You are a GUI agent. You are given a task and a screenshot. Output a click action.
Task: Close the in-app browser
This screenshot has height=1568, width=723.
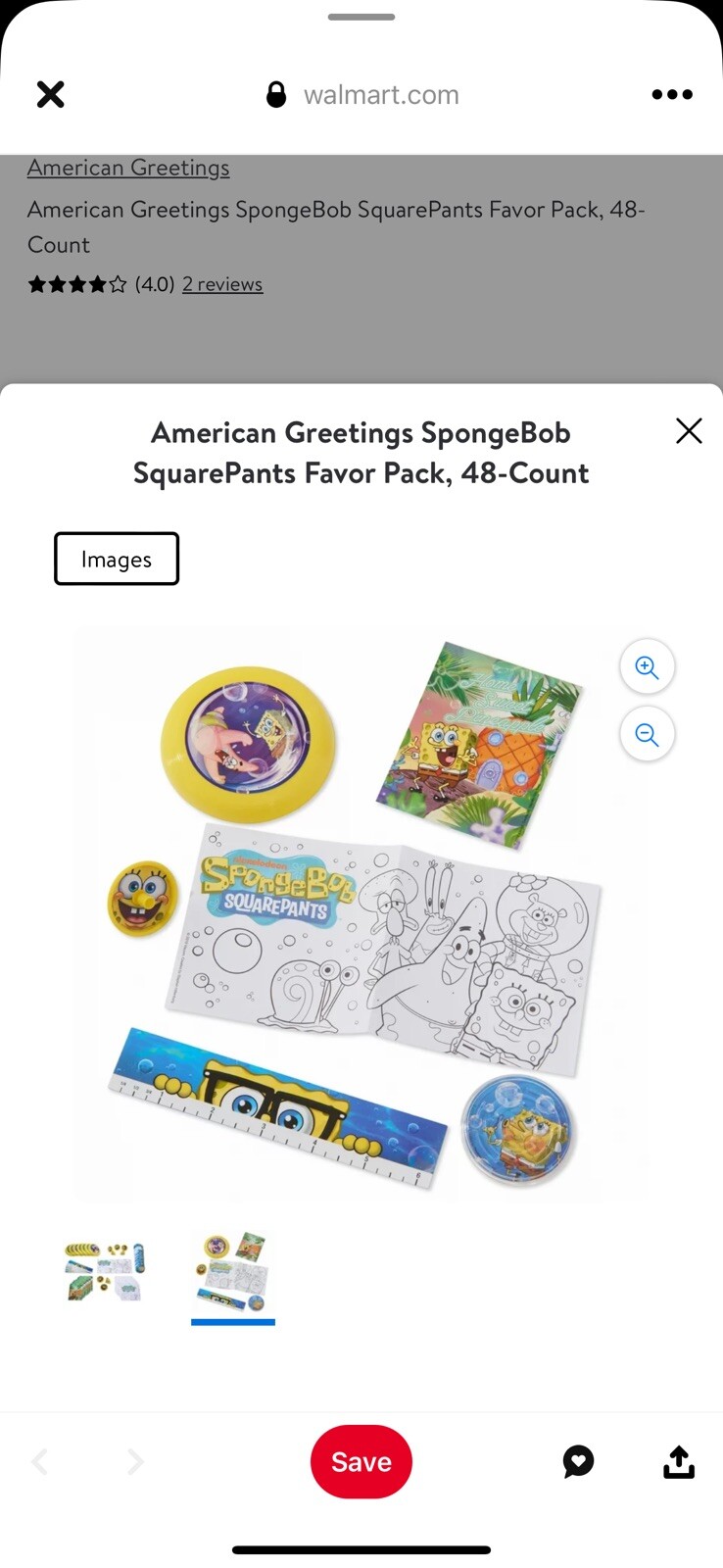(x=50, y=94)
